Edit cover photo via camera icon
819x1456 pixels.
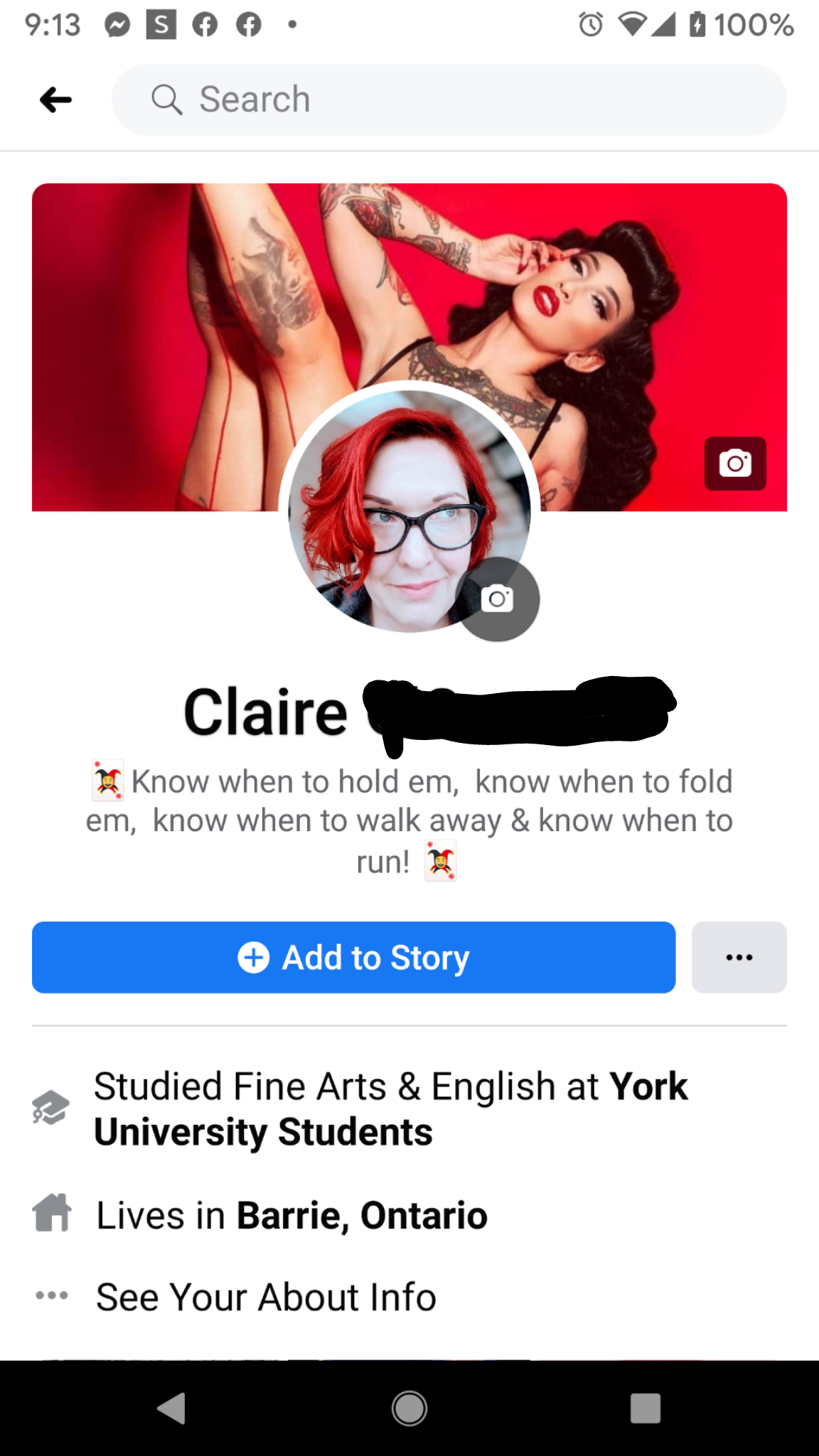(x=734, y=464)
